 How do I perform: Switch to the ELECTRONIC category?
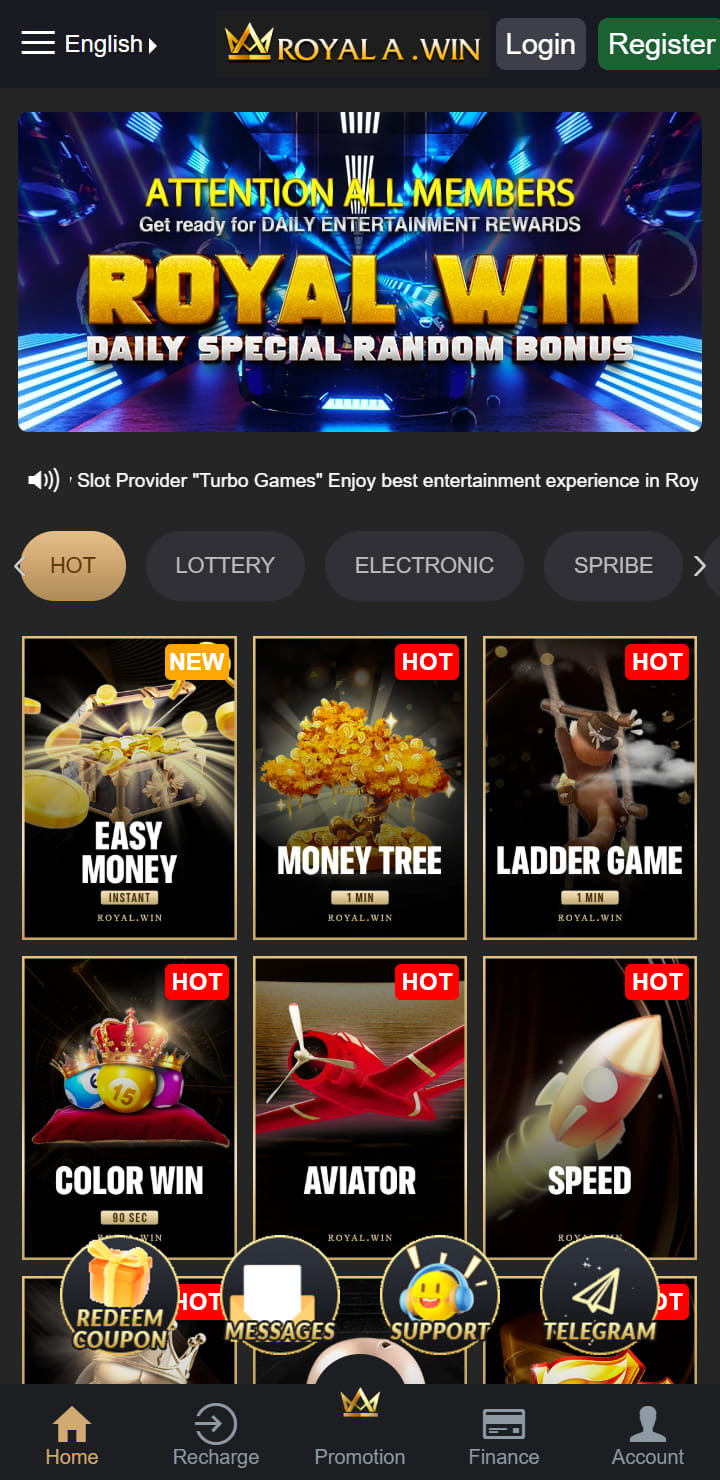point(424,565)
